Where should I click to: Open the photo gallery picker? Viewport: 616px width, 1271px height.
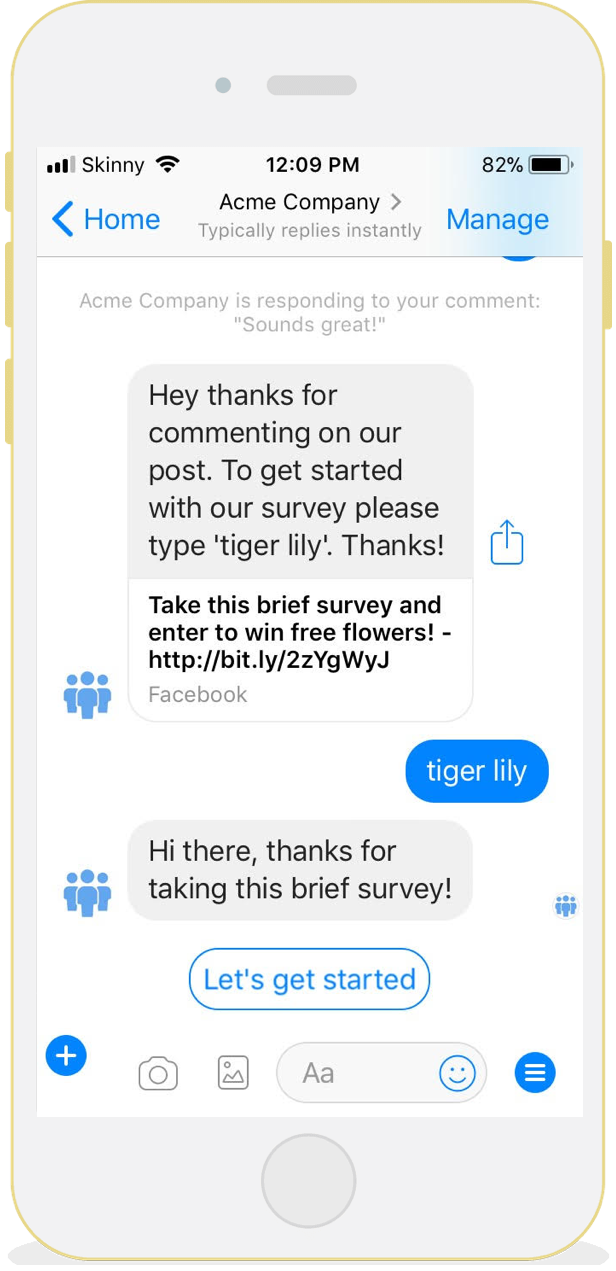coord(233,1073)
